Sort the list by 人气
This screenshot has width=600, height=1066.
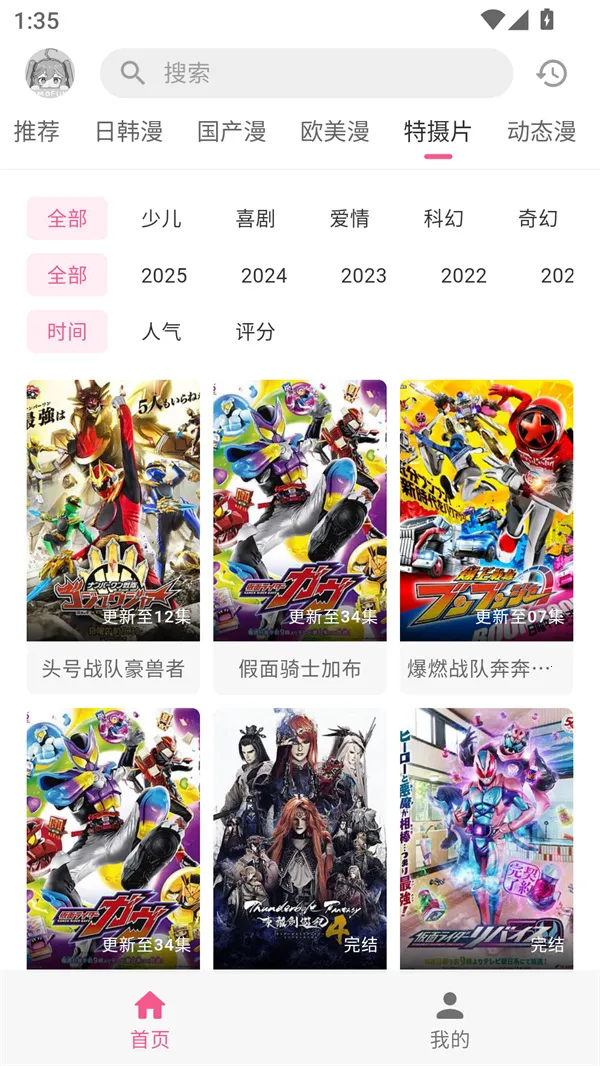click(x=161, y=331)
